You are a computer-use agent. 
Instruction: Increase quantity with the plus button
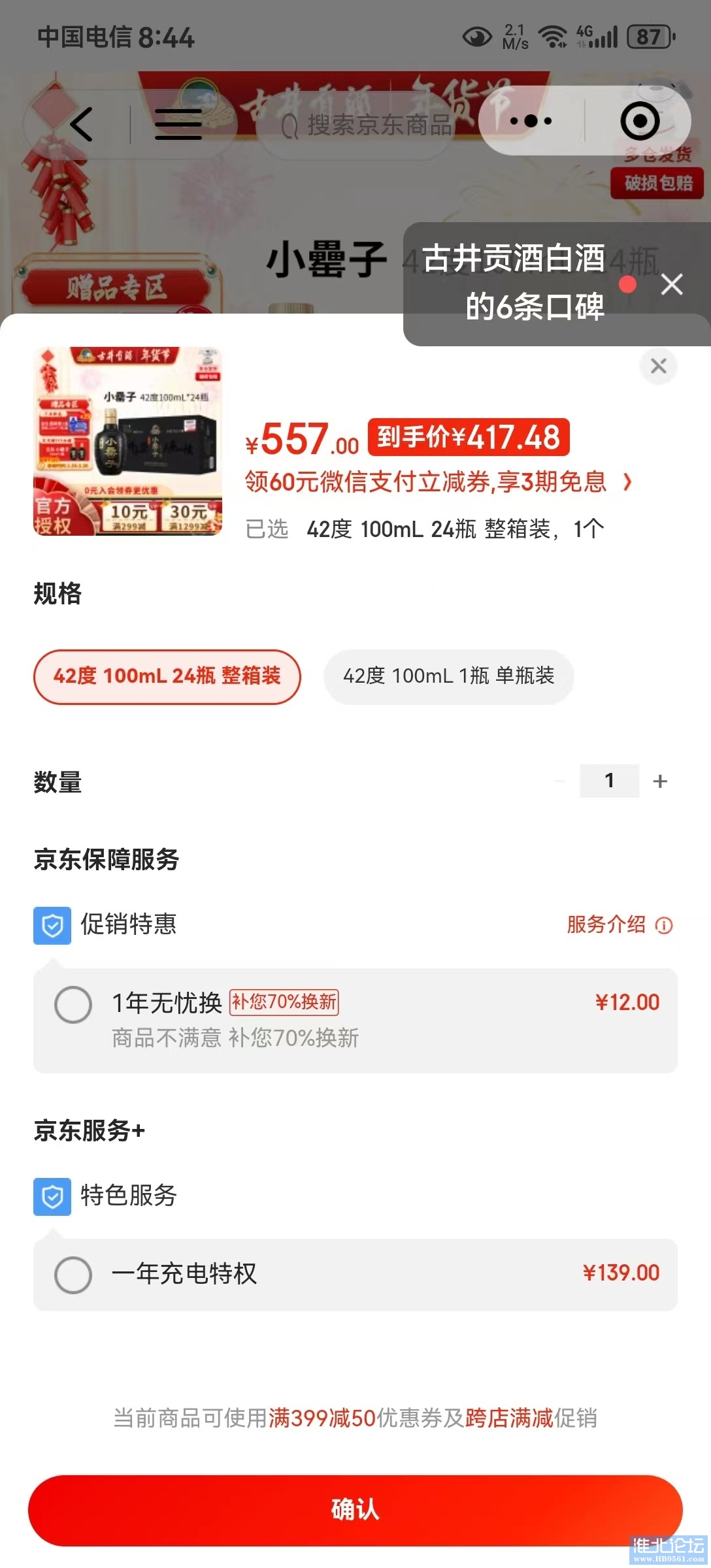pyautogui.click(x=660, y=781)
